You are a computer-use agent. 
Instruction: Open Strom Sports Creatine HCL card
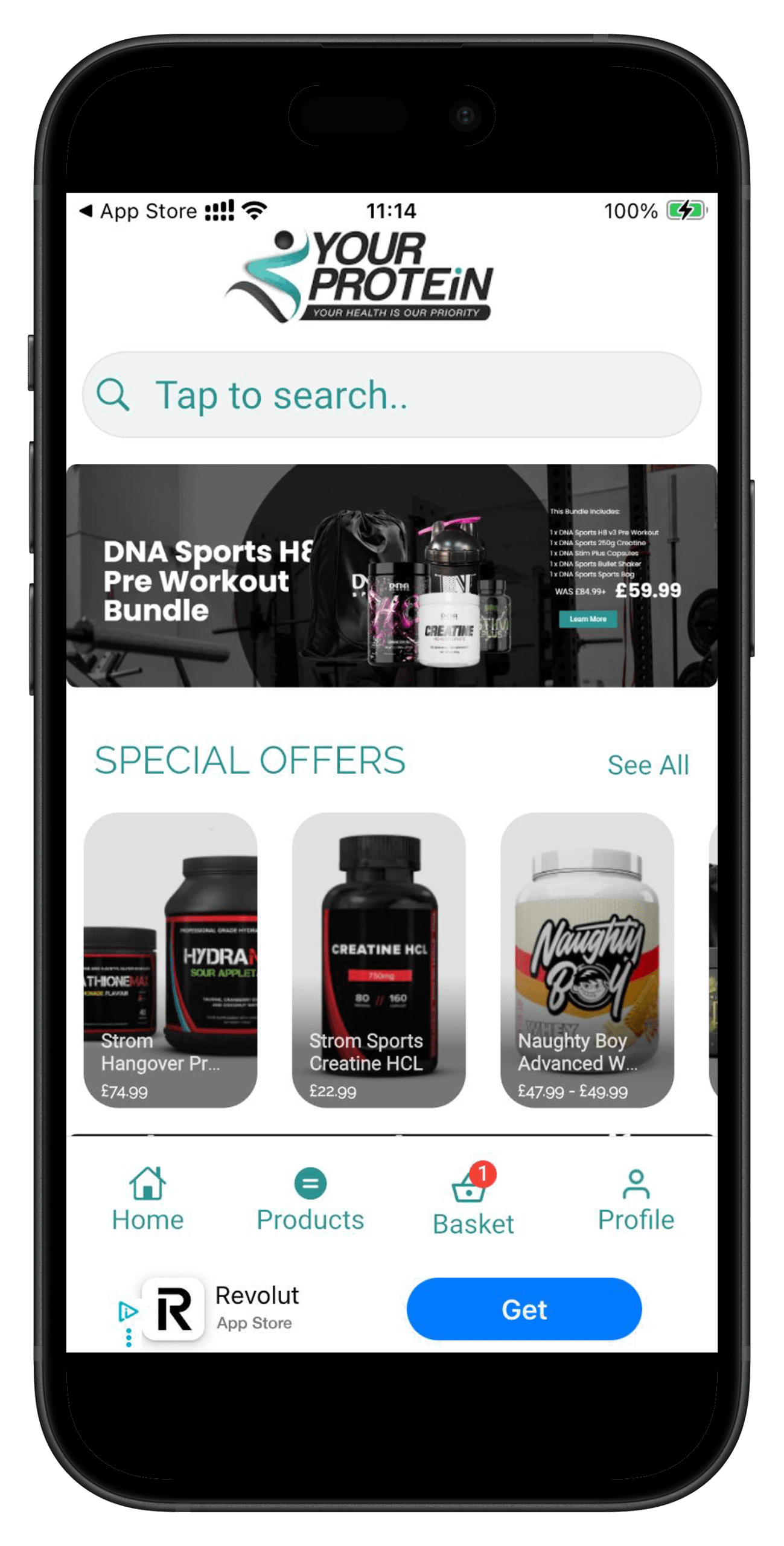coord(378,960)
